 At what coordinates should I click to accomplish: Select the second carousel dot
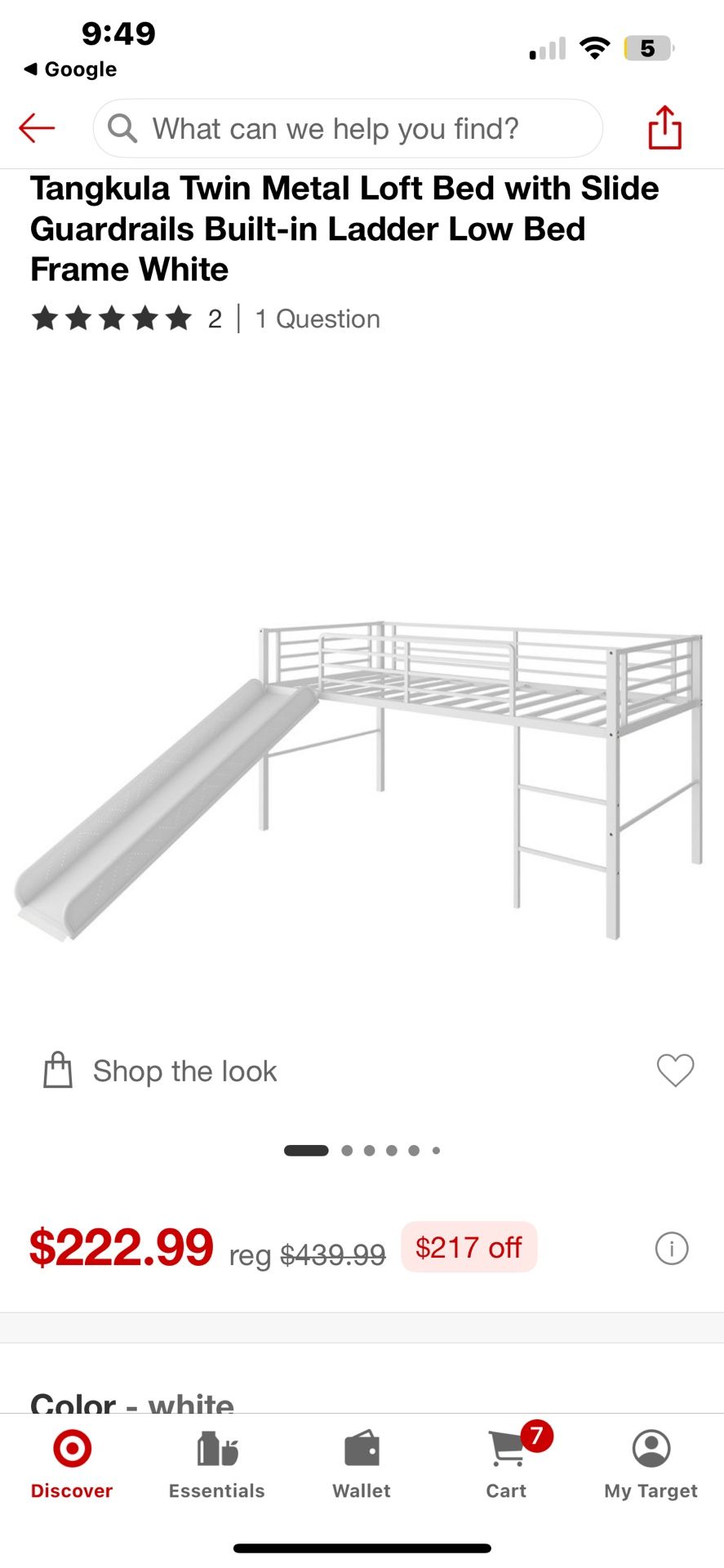click(x=347, y=1149)
